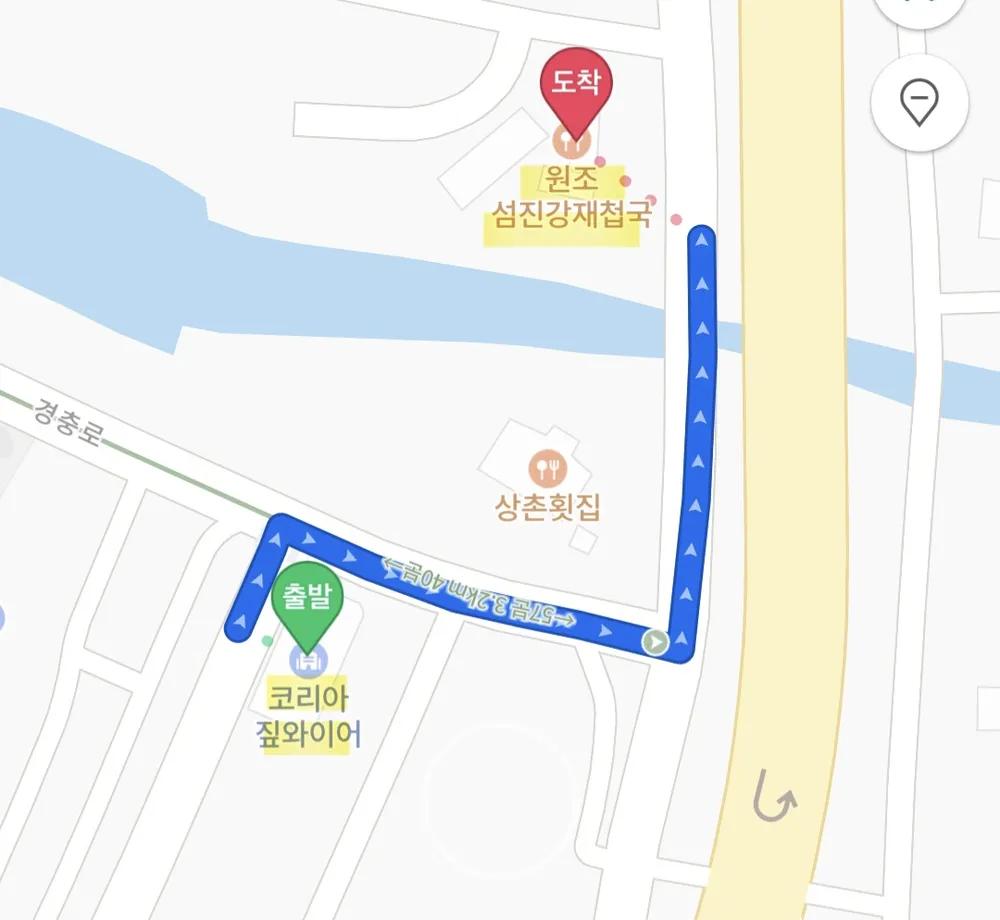Open the 원조 섬진강재첩국 place marker
Viewport: 1000px width, 920px height.
(x=571, y=142)
